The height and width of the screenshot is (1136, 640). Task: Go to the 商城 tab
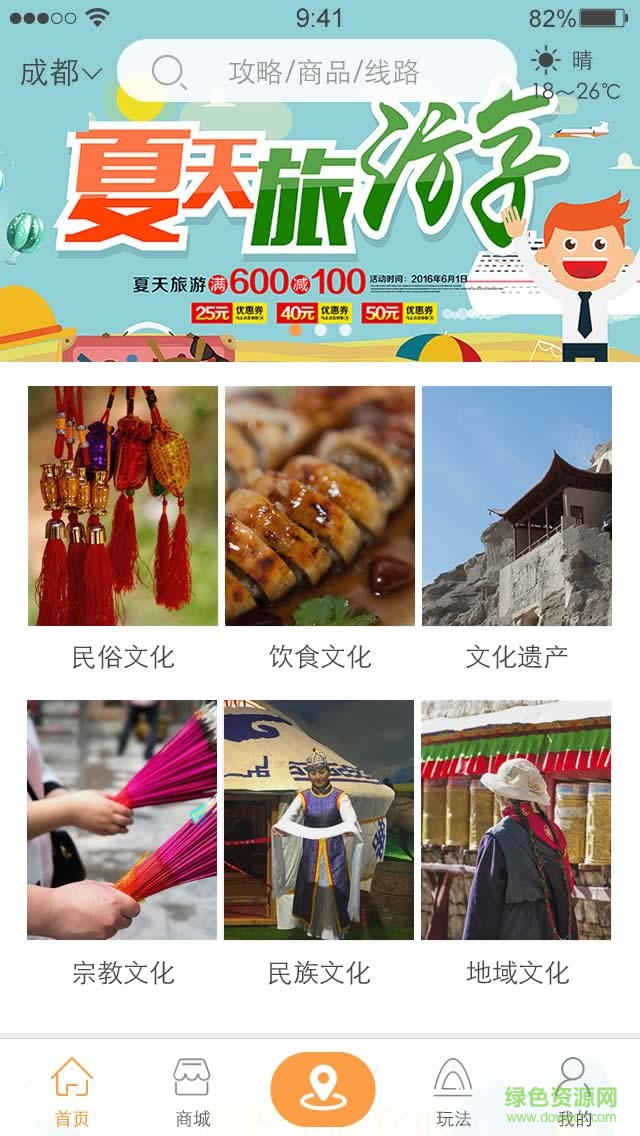pyautogui.click(x=192, y=1091)
